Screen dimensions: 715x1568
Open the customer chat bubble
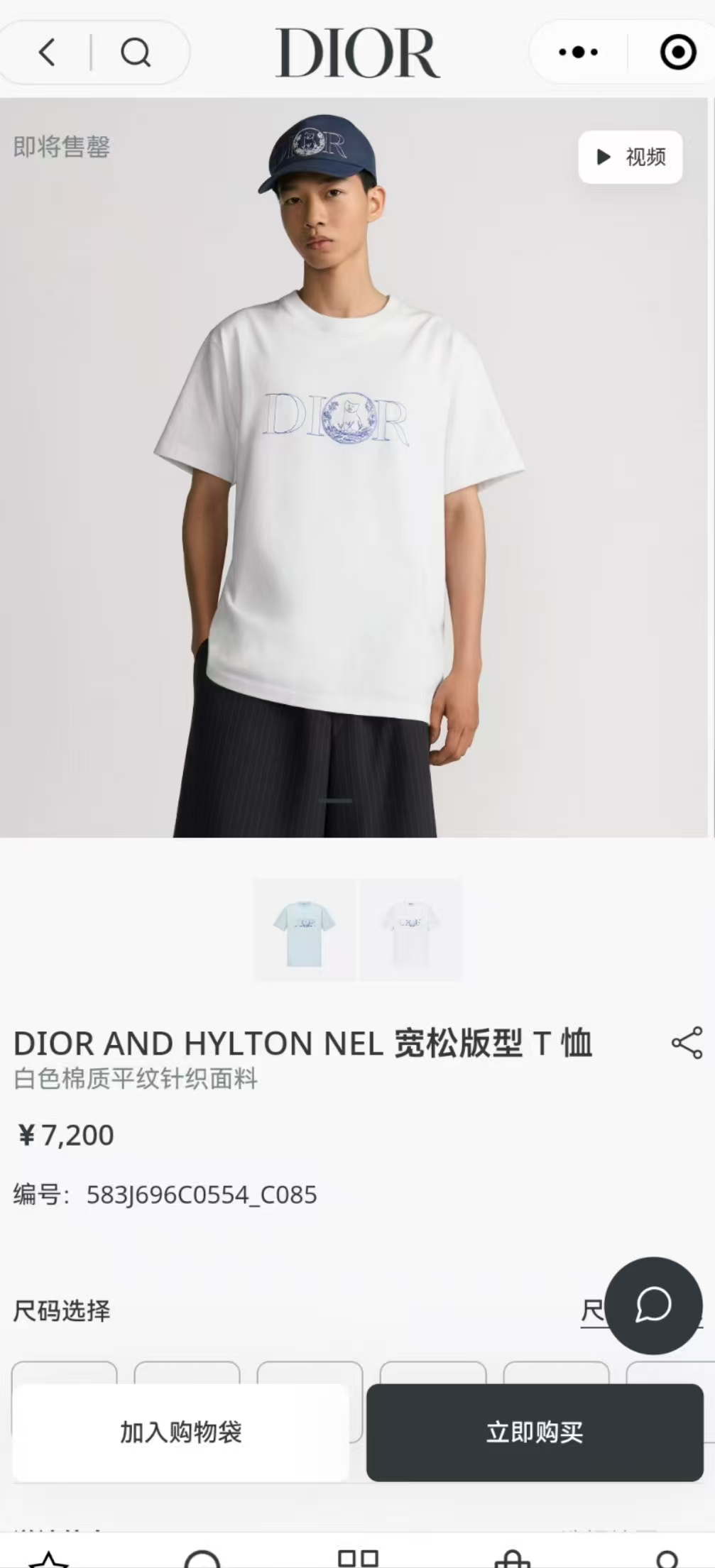pyautogui.click(x=653, y=1305)
